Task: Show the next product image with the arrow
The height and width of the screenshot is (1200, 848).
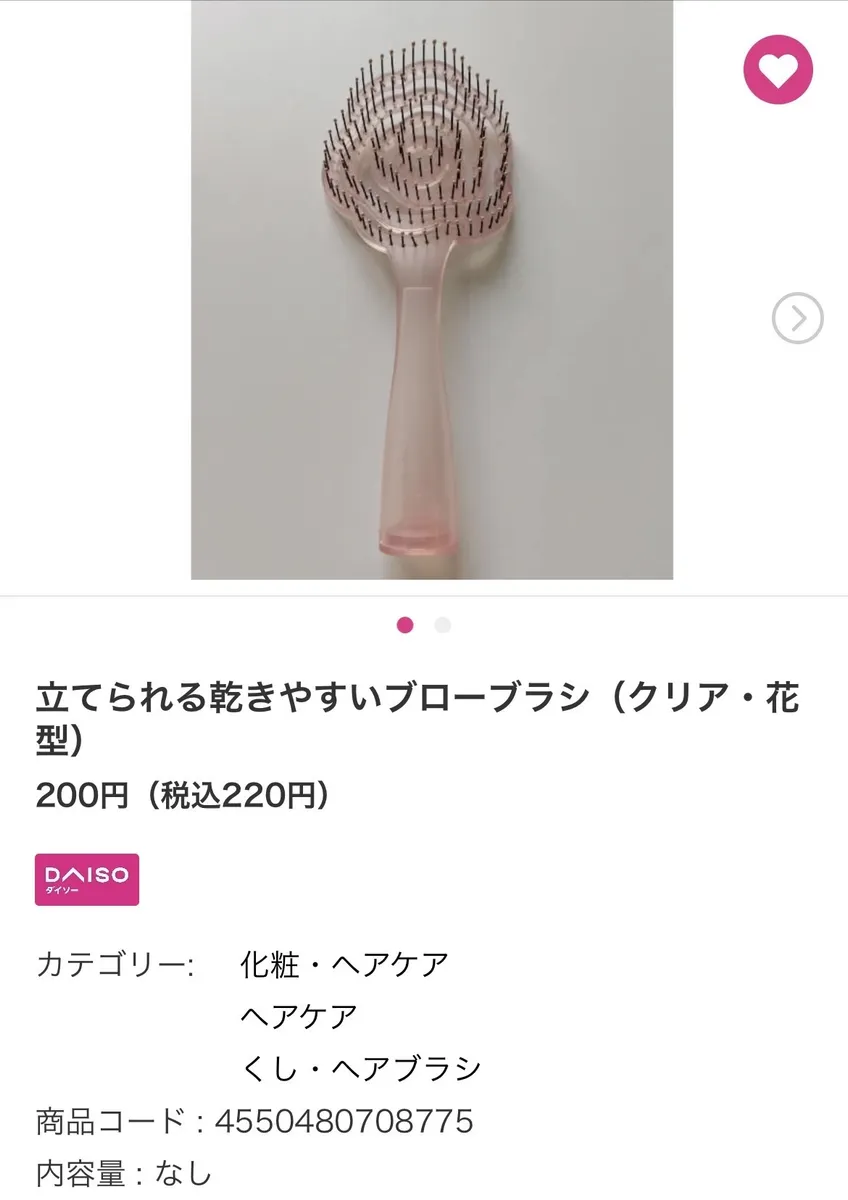Action: [x=797, y=319]
